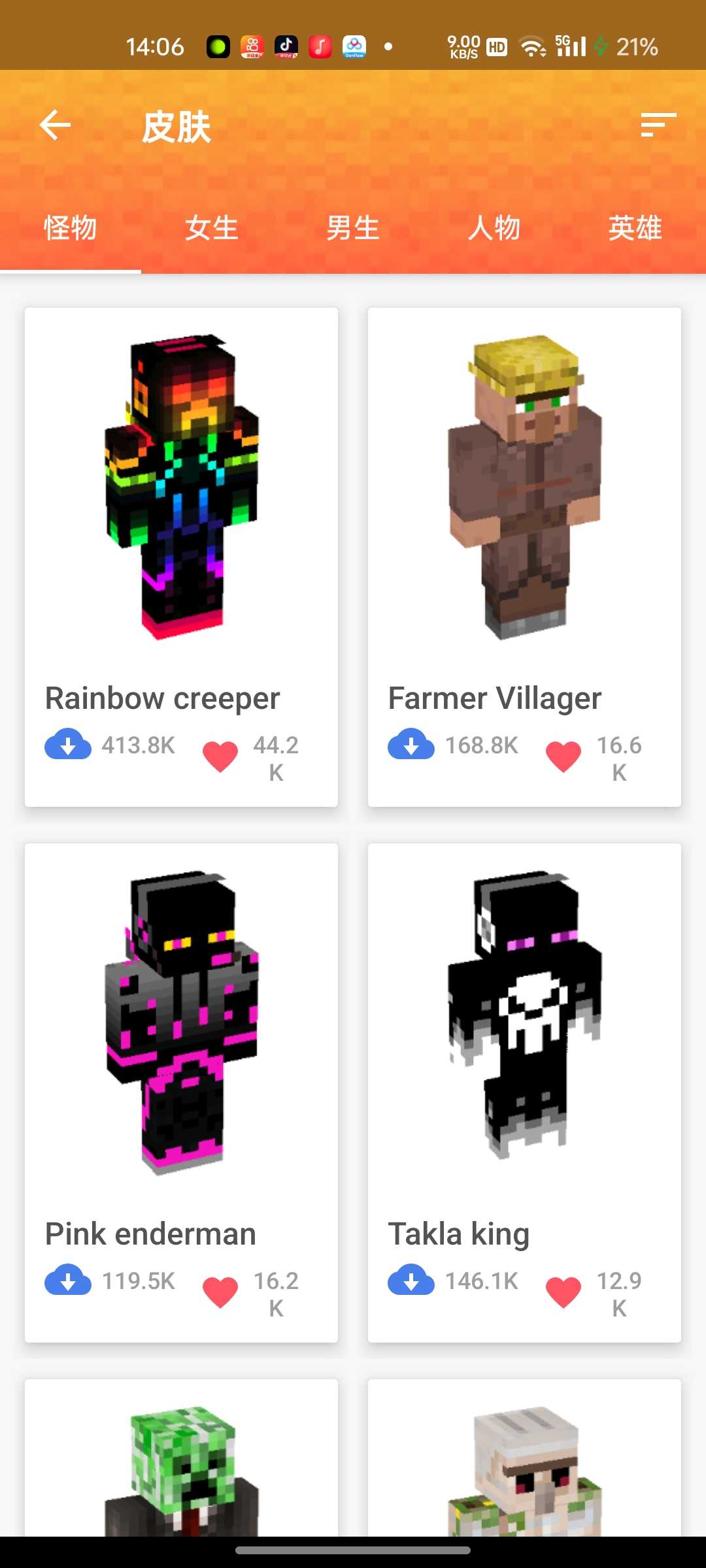Switch to the 英雄 tab
Viewport: 706px width, 1568px height.
(x=635, y=228)
